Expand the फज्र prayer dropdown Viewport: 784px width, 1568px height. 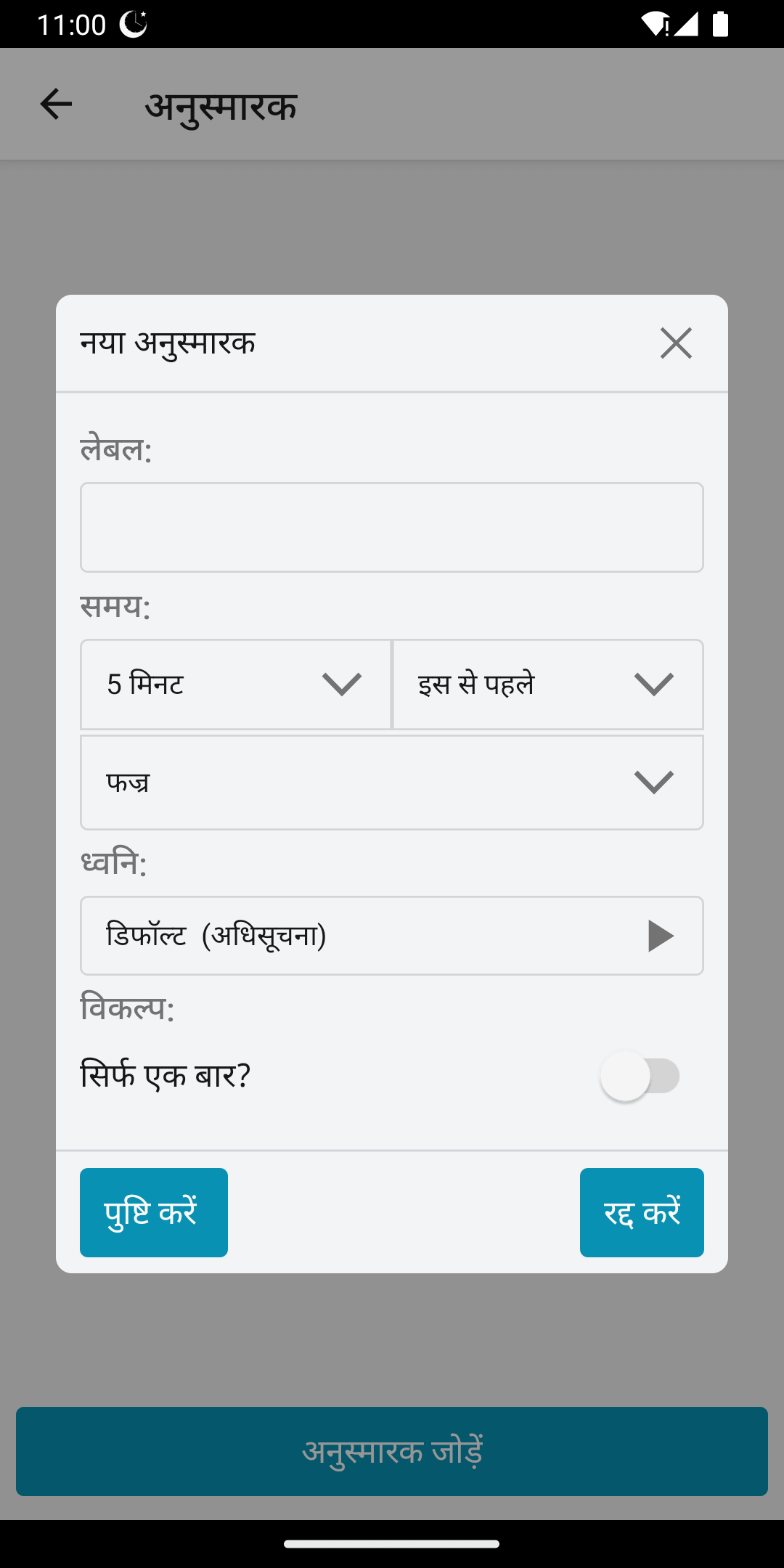click(x=391, y=782)
